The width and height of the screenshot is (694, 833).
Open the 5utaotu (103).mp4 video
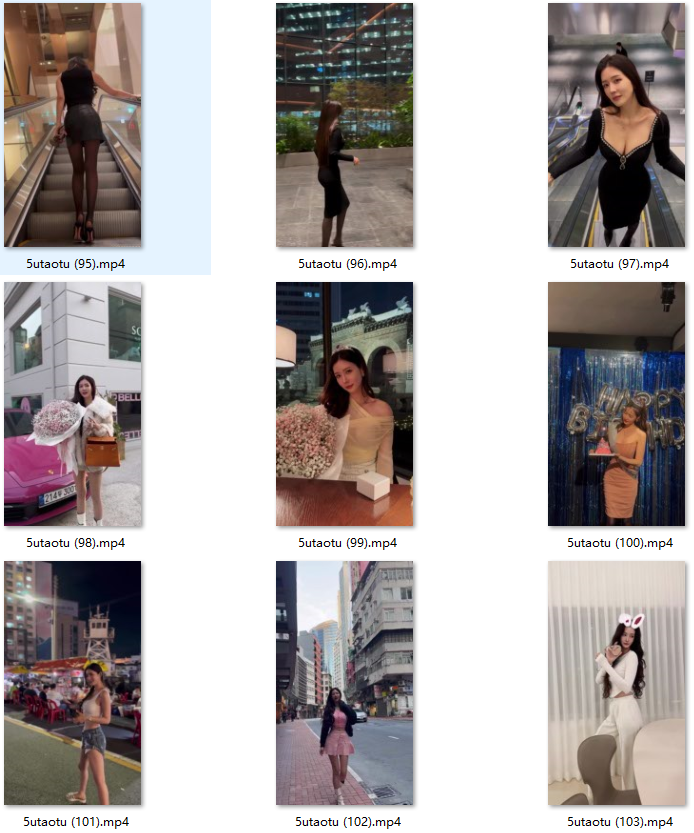(616, 683)
